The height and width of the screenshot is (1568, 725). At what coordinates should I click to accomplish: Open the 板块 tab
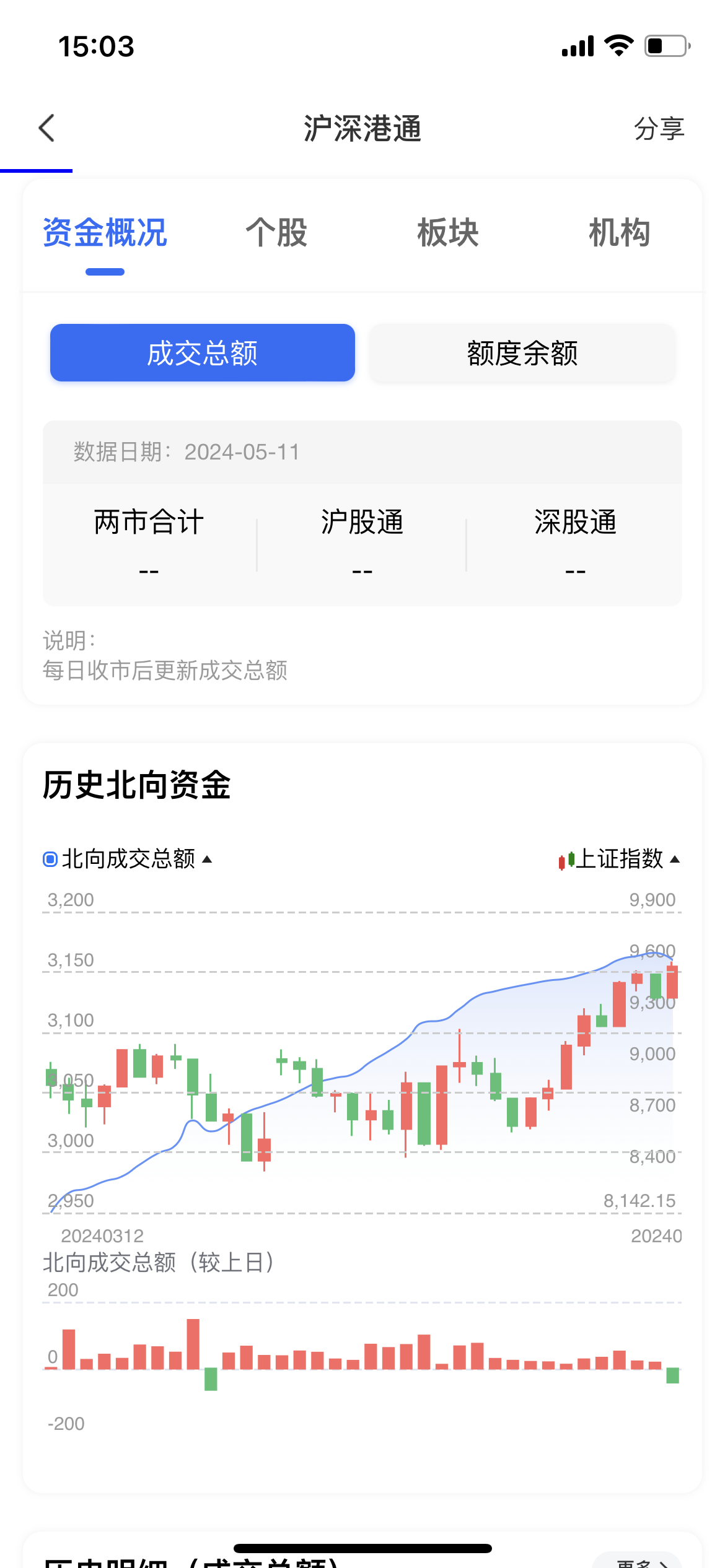tap(448, 233)
